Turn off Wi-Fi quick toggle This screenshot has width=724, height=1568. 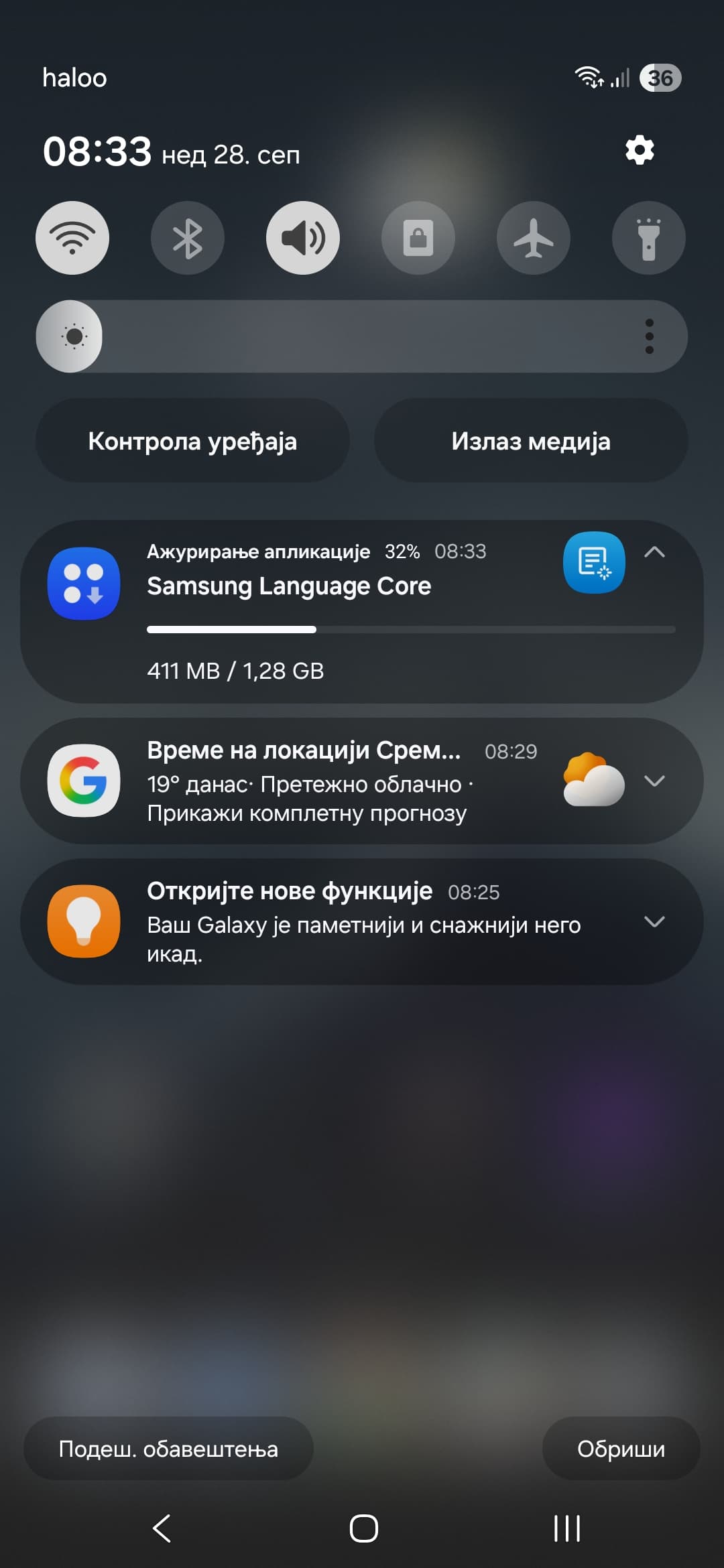pos(72,238)
